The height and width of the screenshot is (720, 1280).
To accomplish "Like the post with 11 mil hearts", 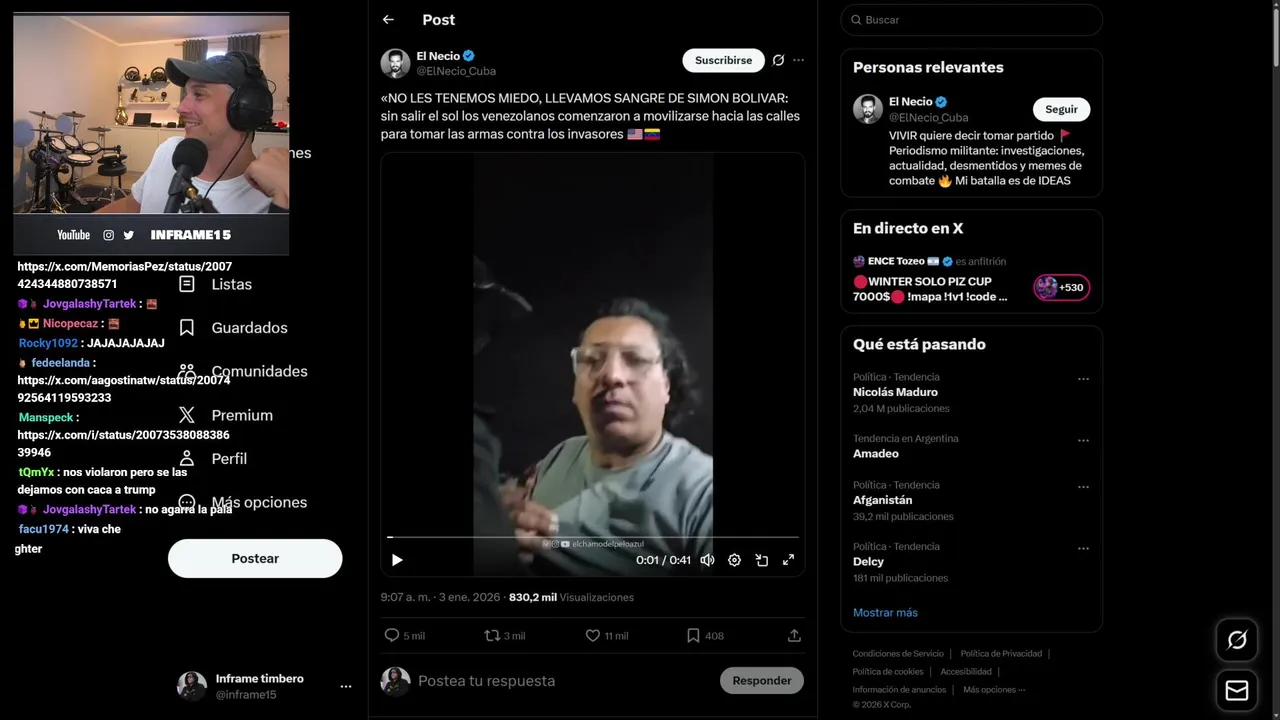I will pyautogui.click(x=607, y=636).
